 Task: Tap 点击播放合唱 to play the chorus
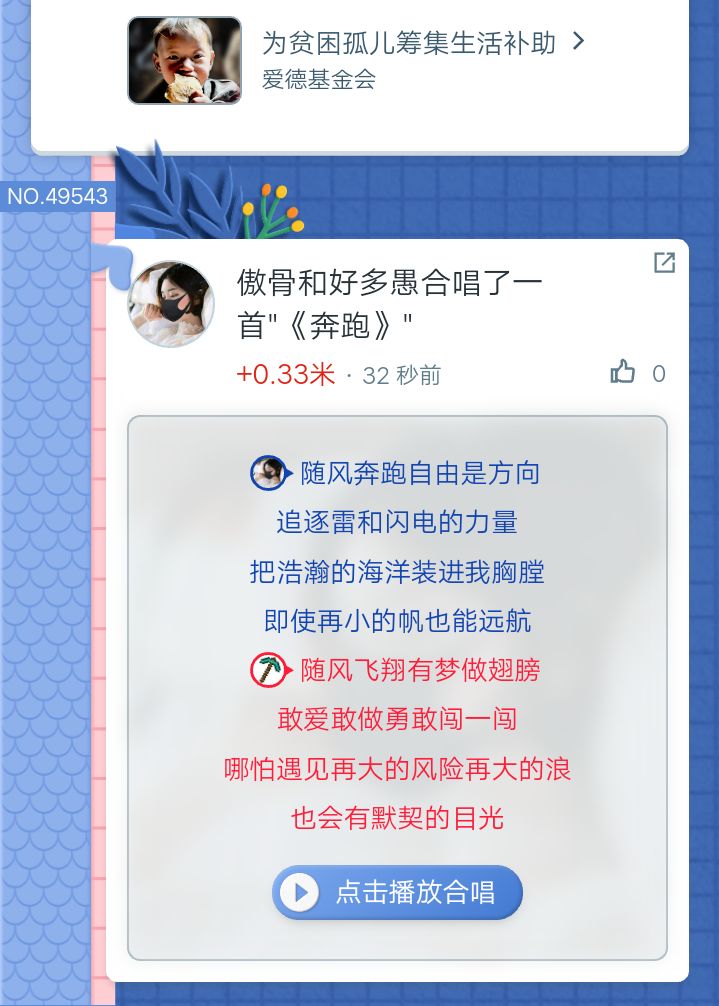coord(397,892)
